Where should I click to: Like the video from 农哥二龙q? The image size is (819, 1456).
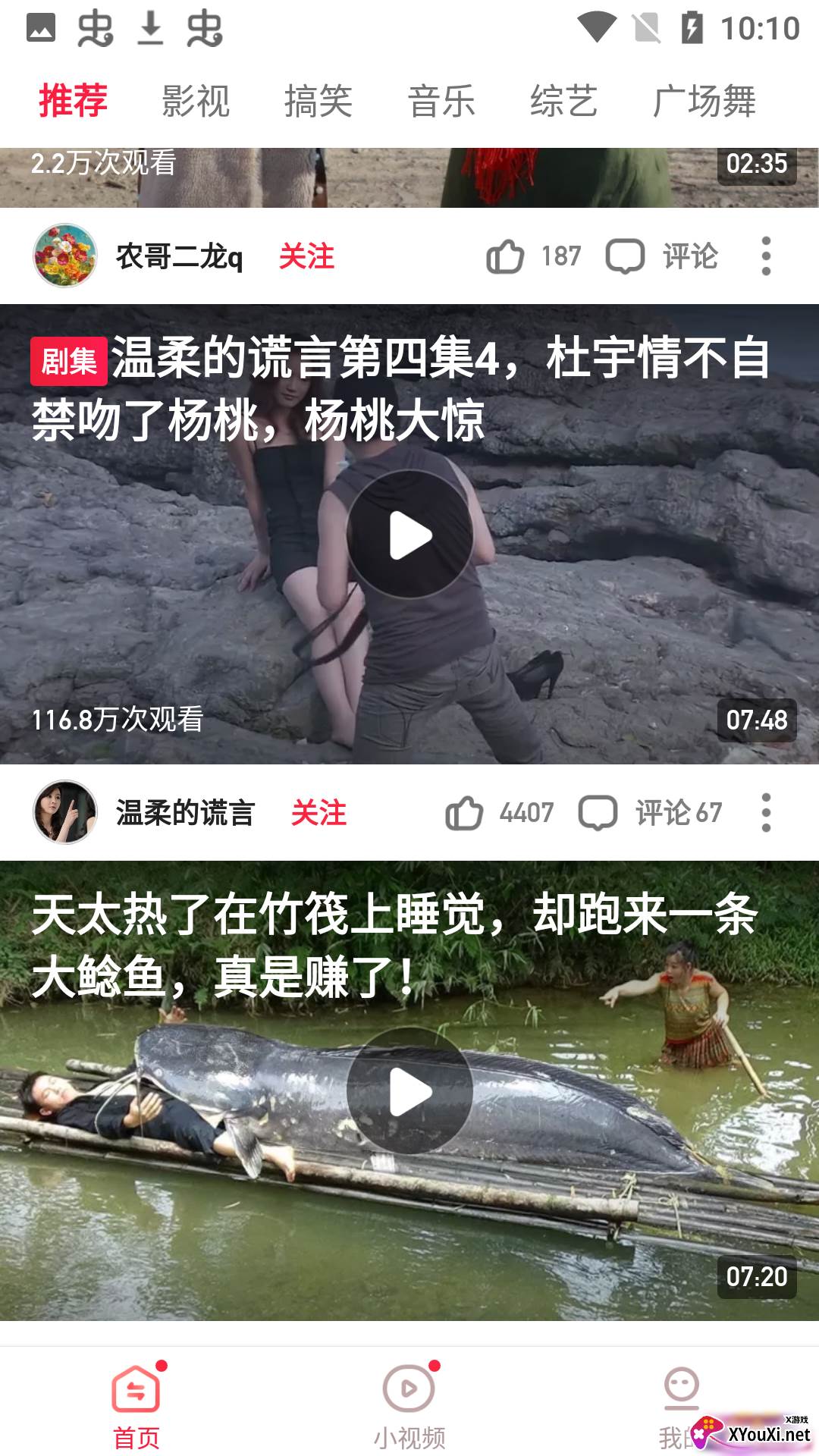point(506,256)
